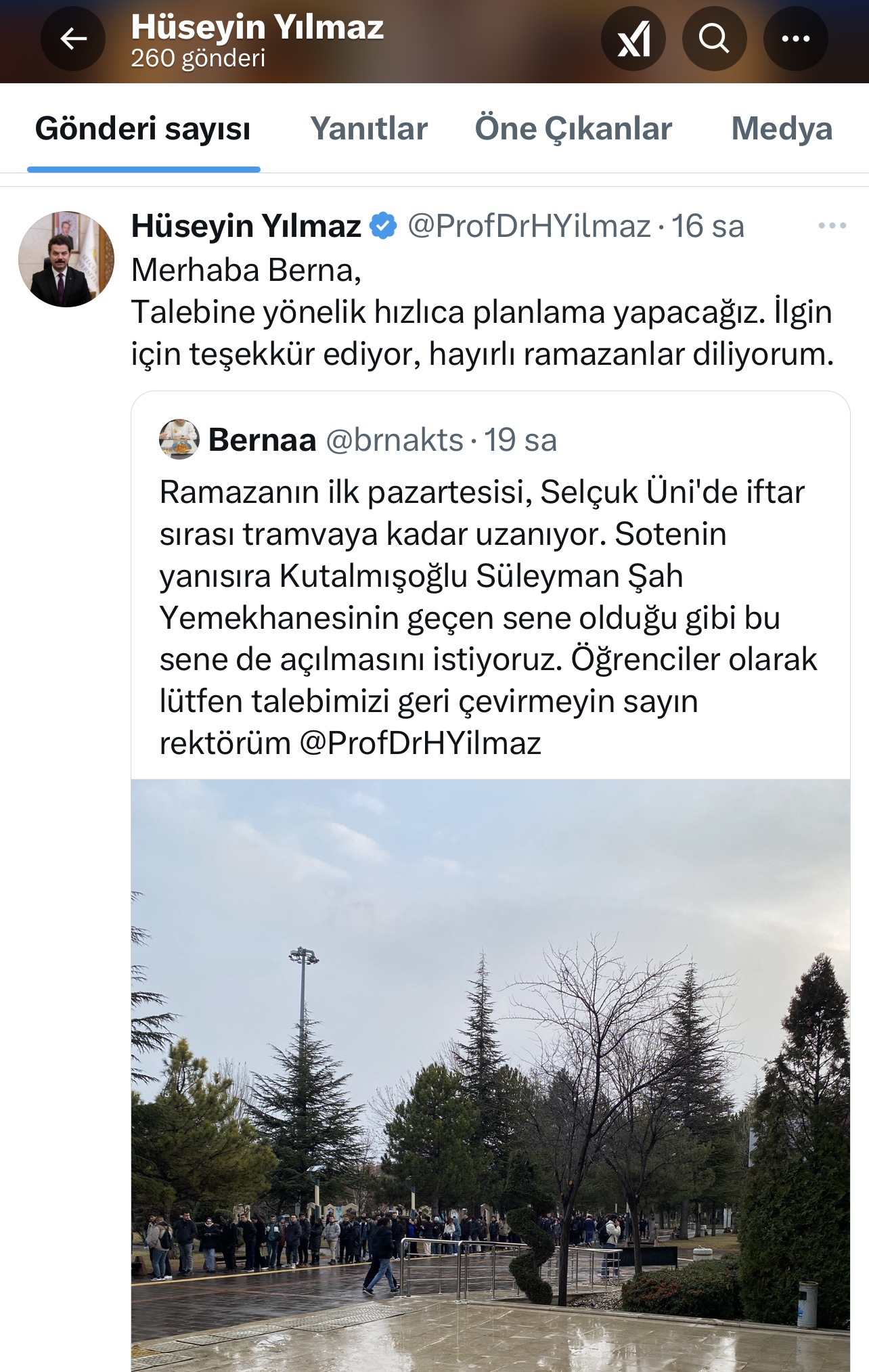Go back using the arrow icon
This screenshot has width=869, height=1372.
coord(73,39)
